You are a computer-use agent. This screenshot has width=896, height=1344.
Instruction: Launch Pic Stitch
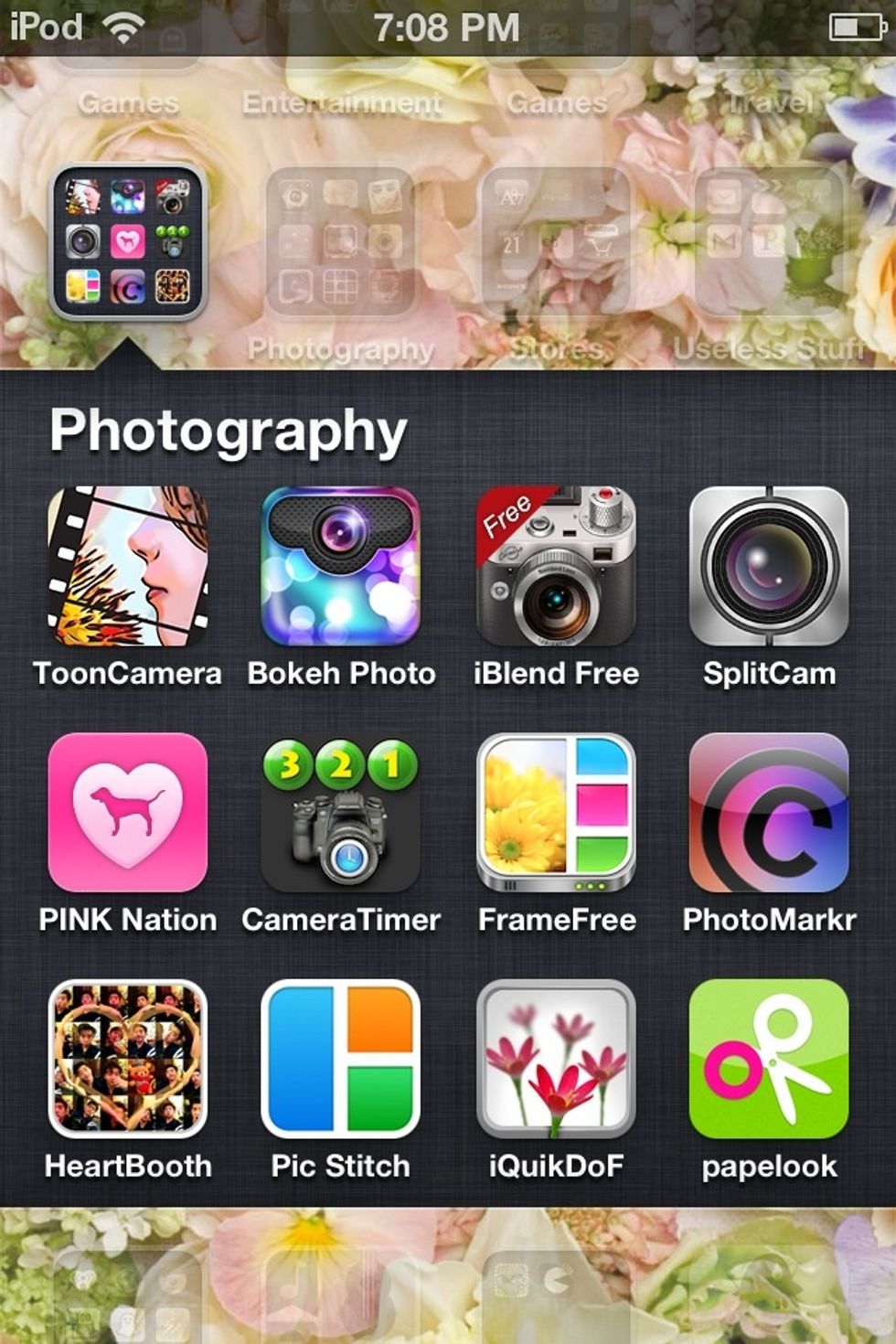coord(343,1061)
